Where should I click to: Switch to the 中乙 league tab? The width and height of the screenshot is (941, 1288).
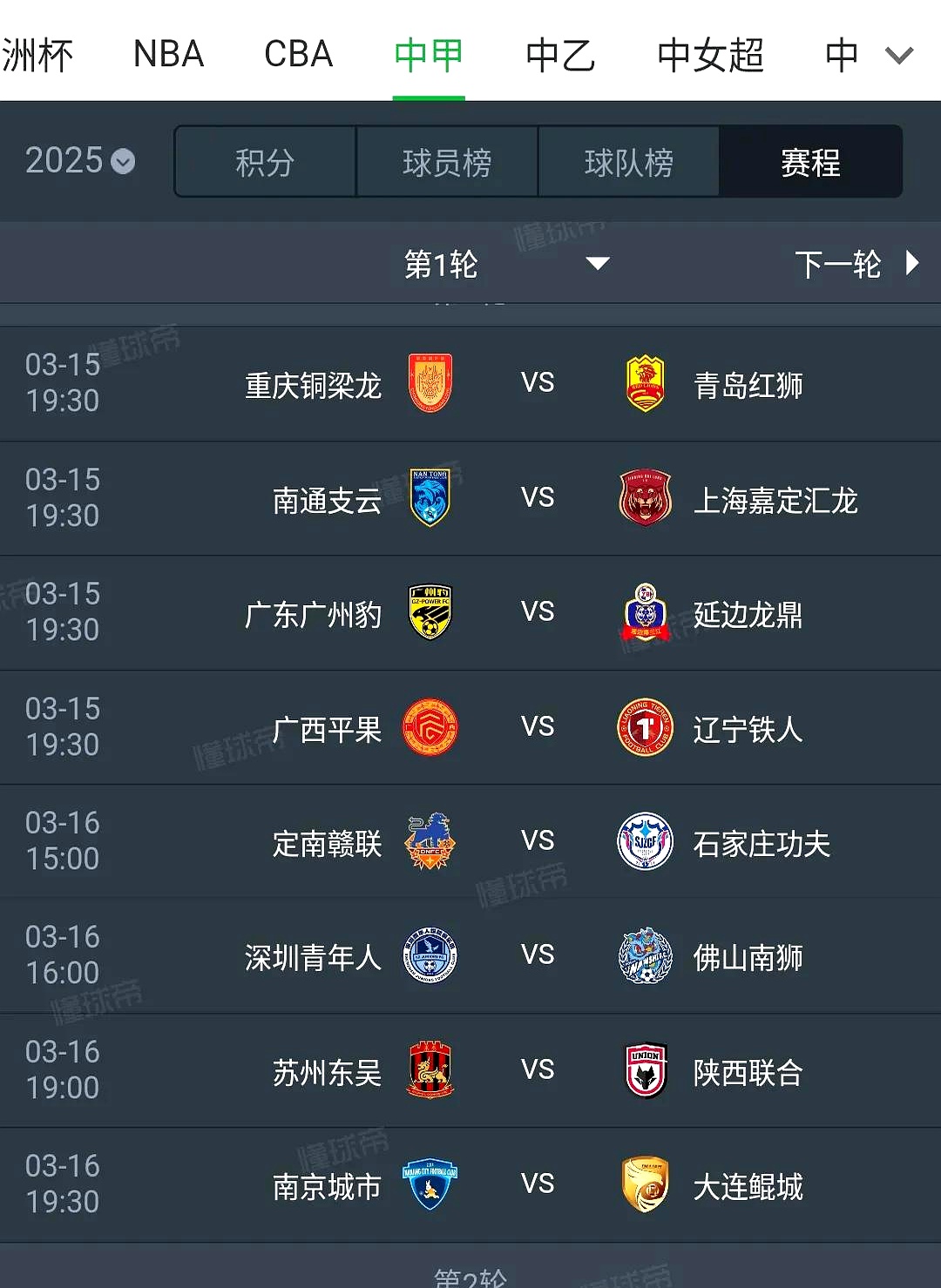coord(559,54)
